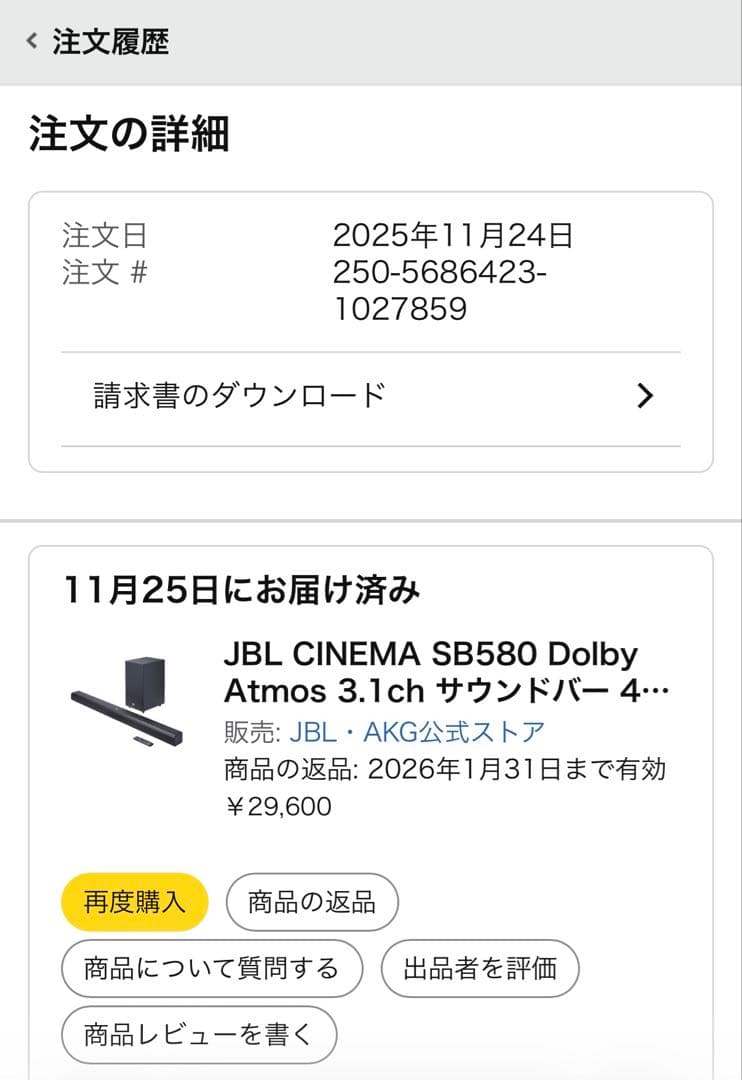742x1080 pixels.
Task: Tap the yellow 再度購入 button
Action: pyautogui.click(x=136, y=901)
